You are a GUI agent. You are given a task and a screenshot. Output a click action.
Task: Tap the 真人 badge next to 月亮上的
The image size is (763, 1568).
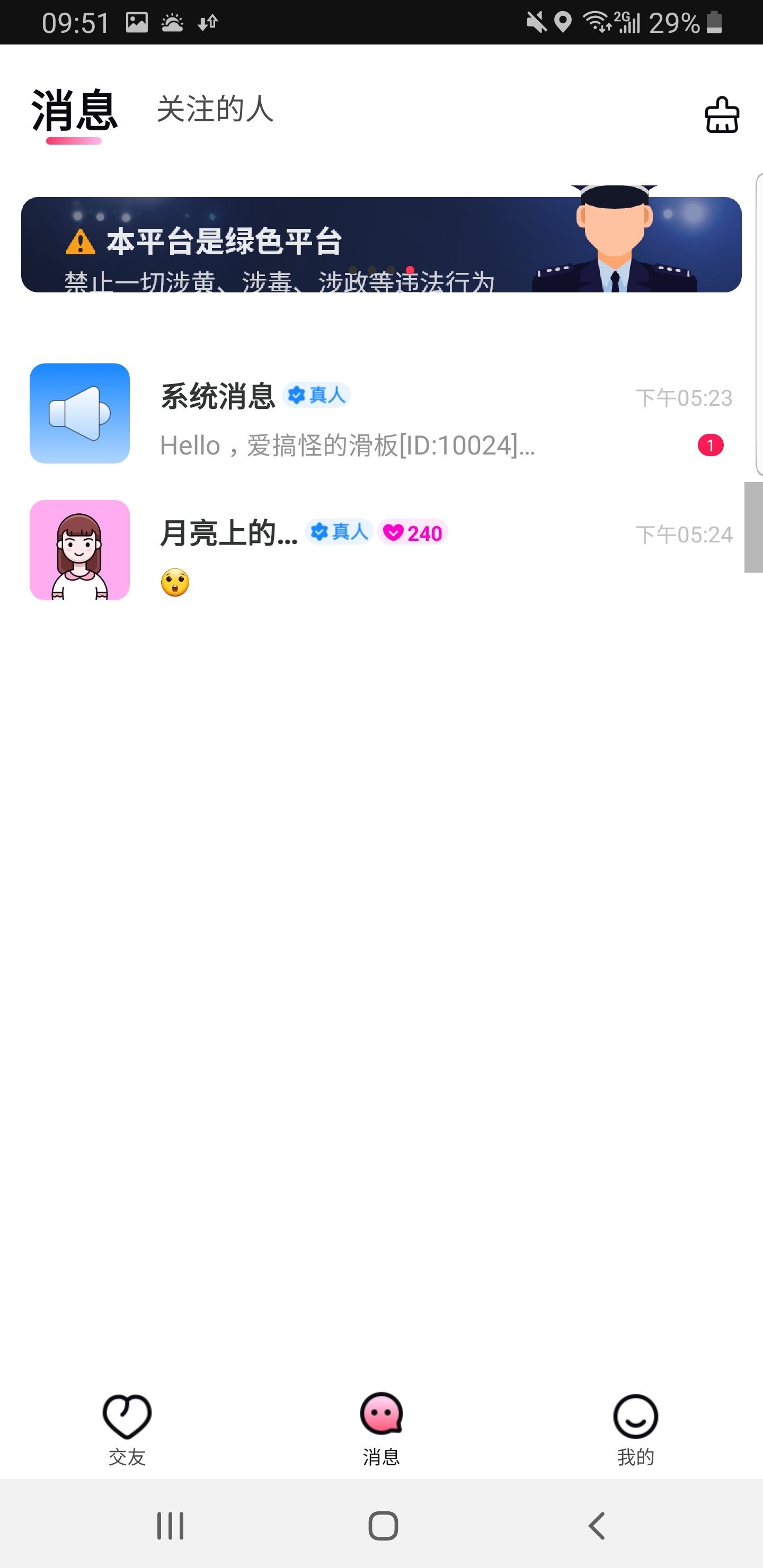click(339, 531)
